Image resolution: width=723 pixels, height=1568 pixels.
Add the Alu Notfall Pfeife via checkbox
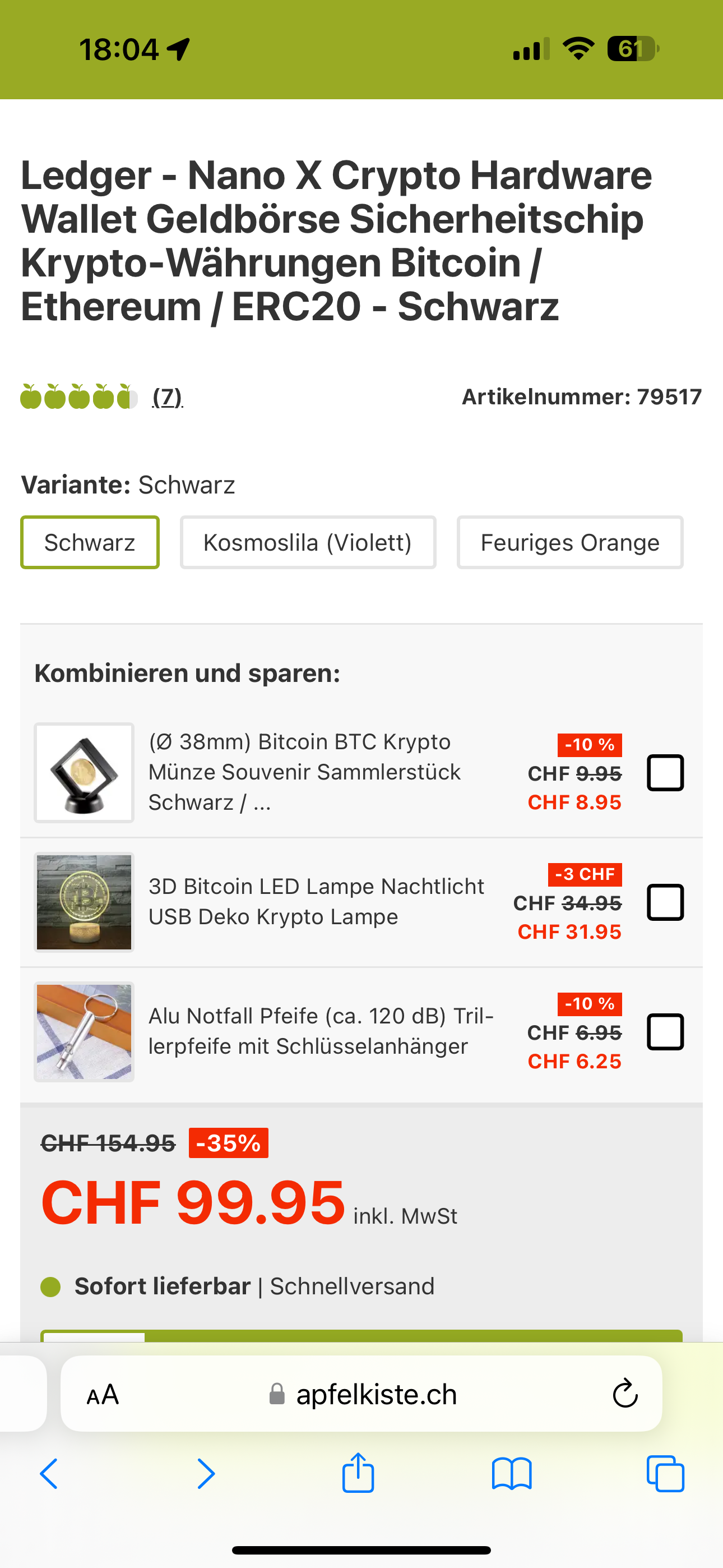pos(665,1032)
